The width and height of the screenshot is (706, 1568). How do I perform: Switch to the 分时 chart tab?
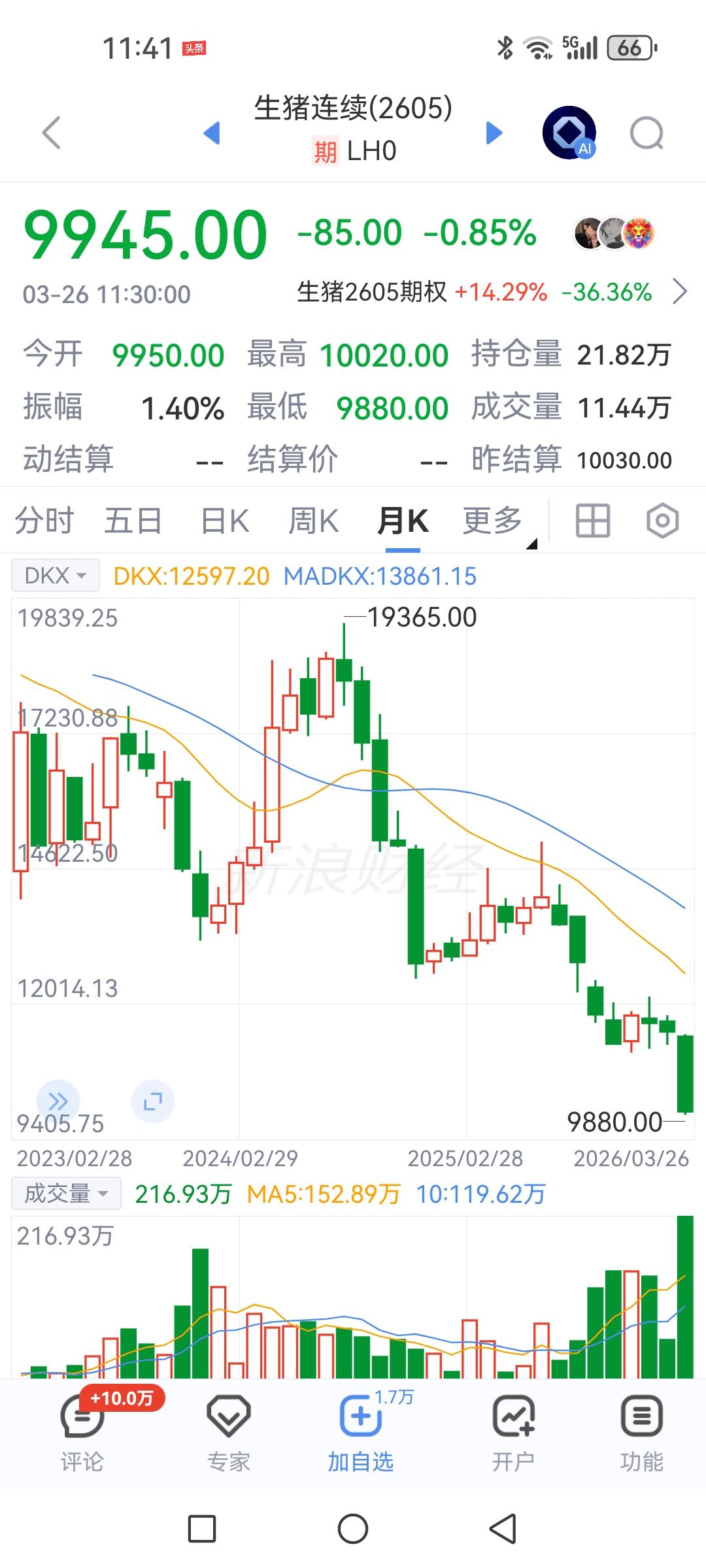[44, 521]
